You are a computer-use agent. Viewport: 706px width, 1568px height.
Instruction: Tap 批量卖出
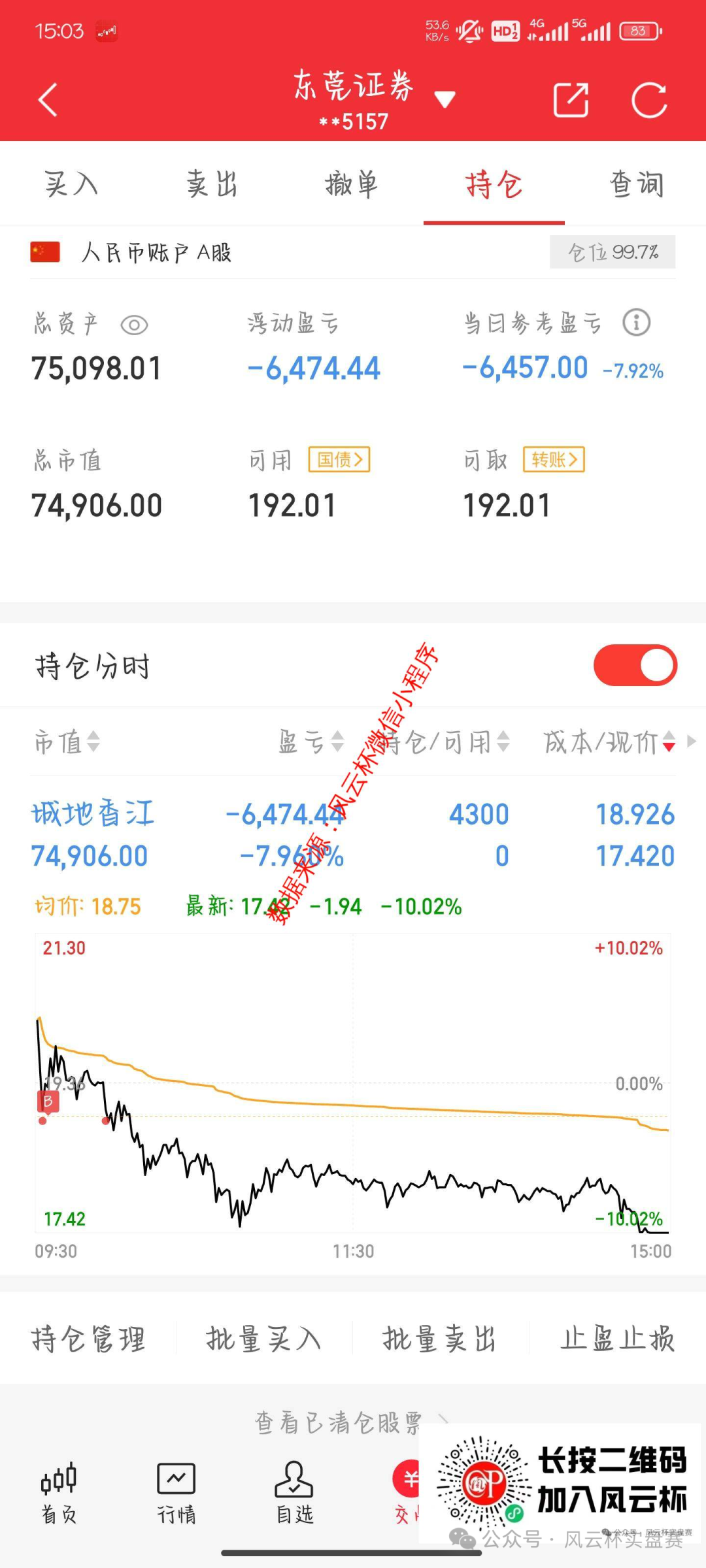pos(440,1339)
